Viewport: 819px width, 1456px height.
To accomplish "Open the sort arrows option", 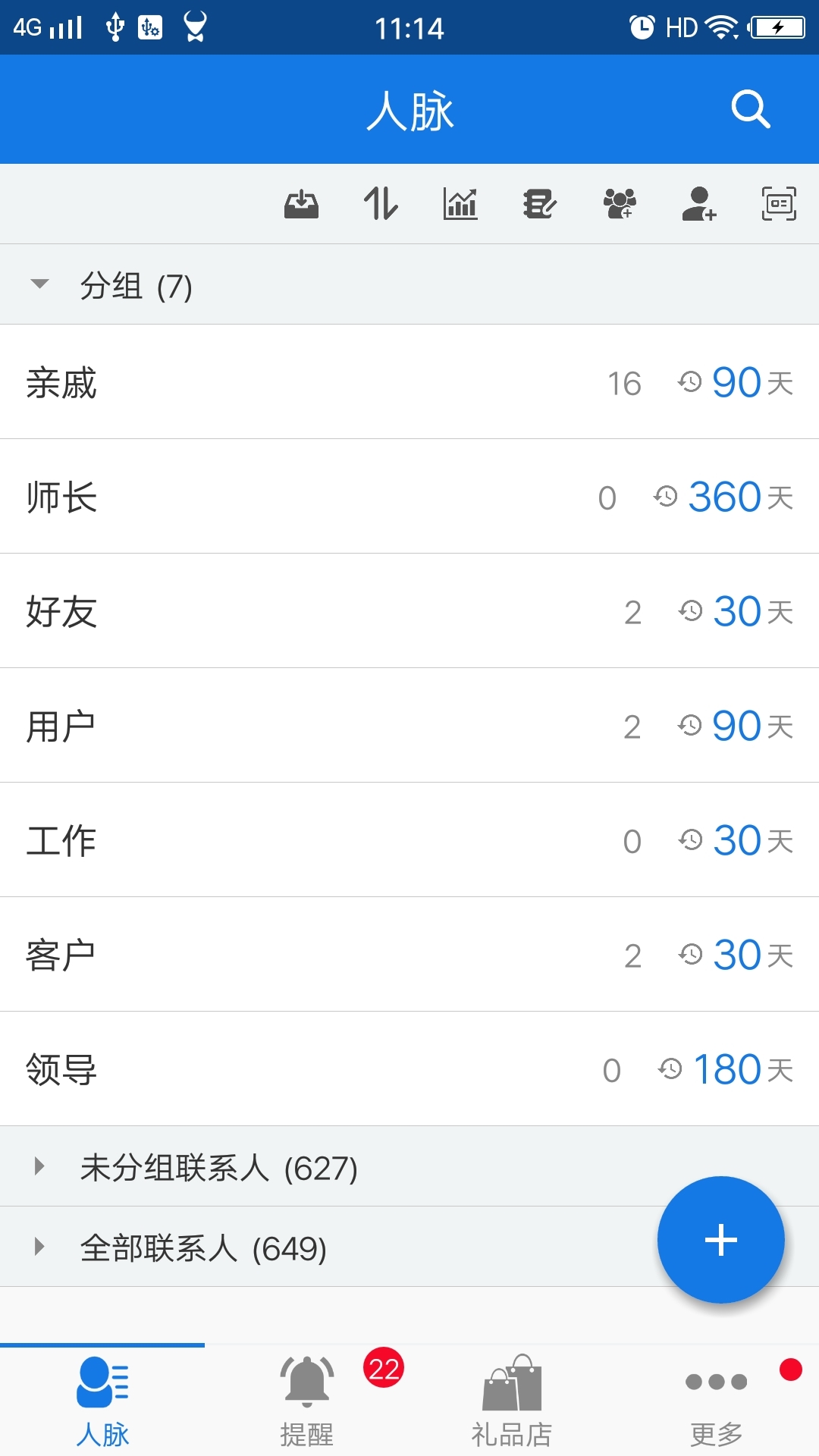I will click(x=381, y=204).
